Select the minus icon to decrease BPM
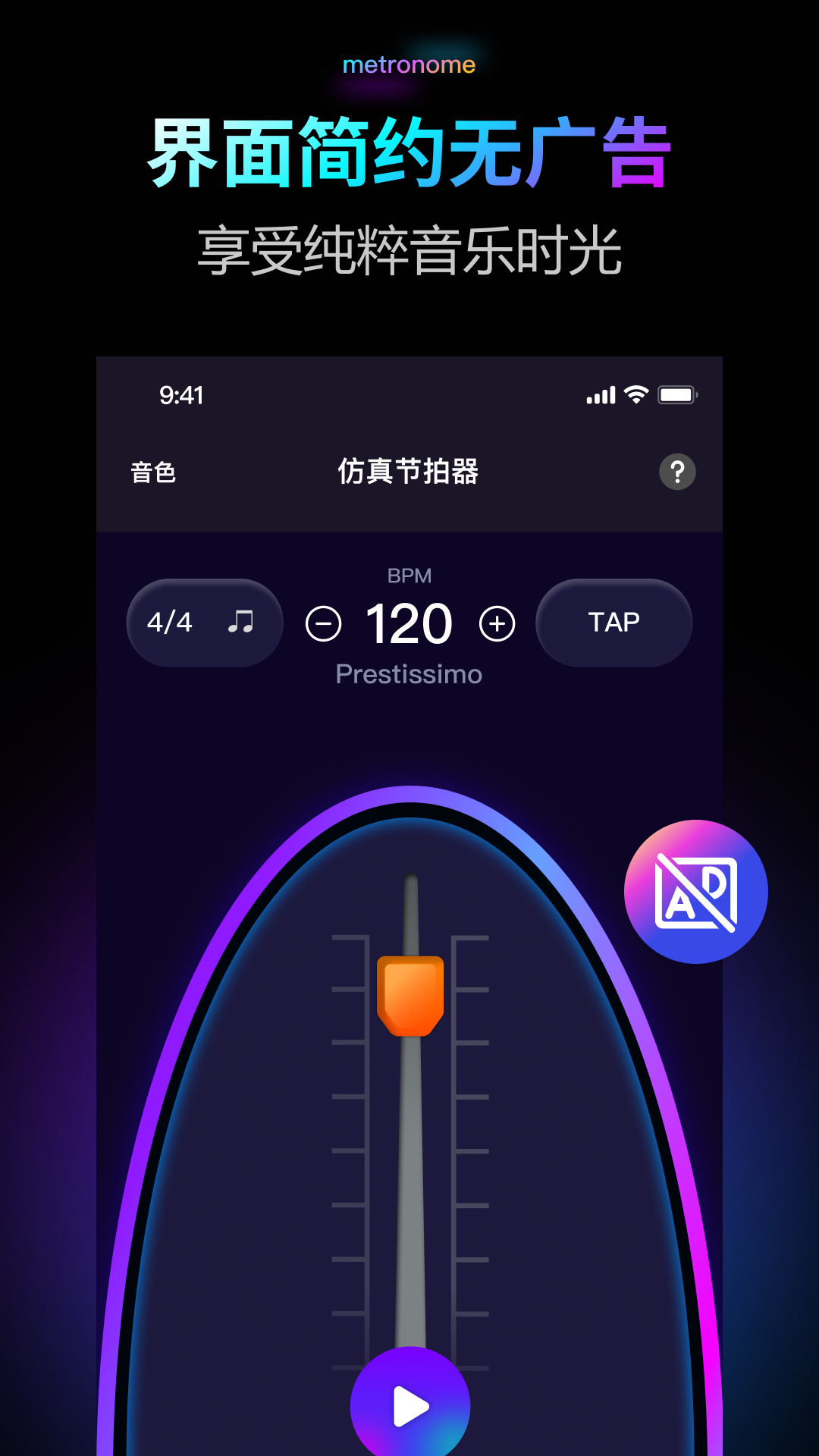The height and width of the screenshot is (1456, 819). 322,622
